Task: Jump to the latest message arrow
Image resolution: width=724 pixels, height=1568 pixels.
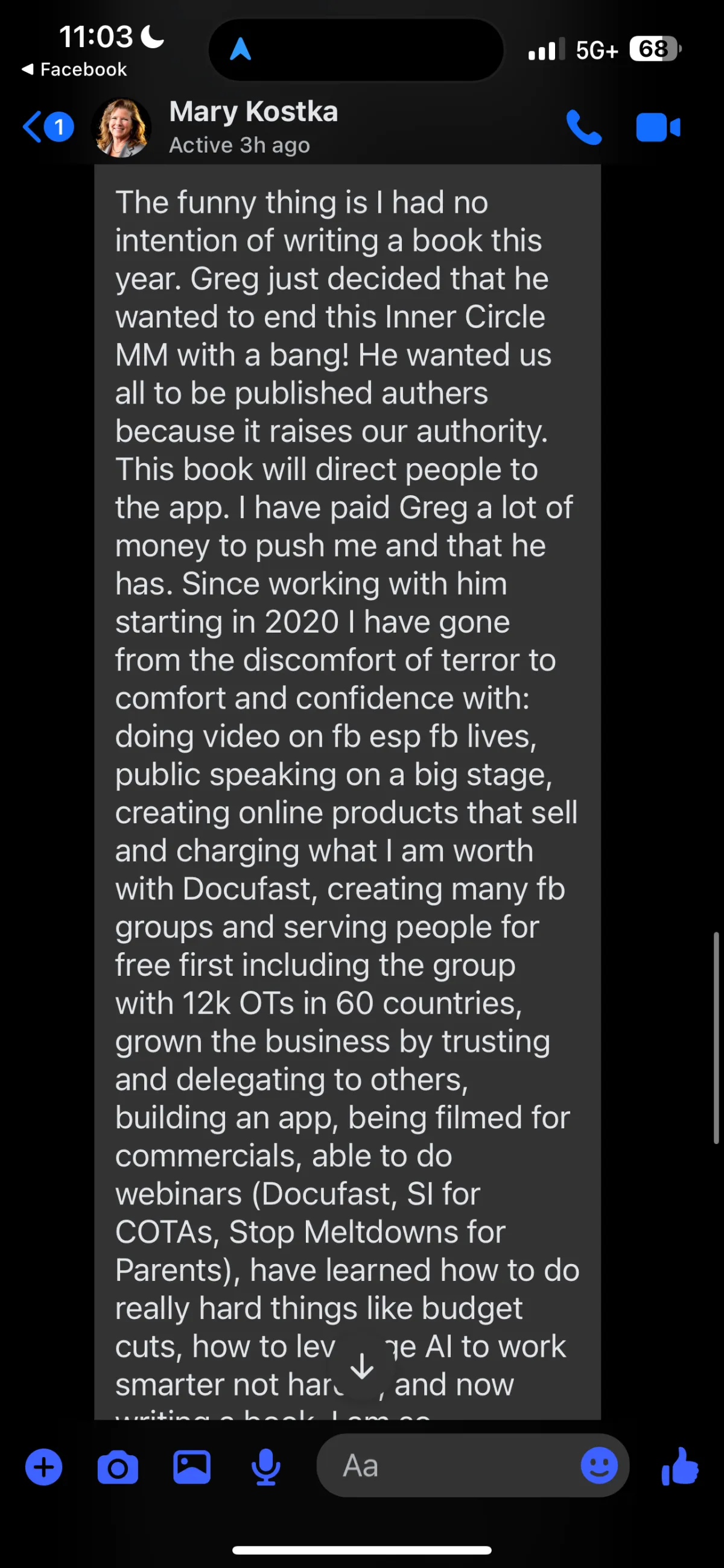Action: [363, 1367]
